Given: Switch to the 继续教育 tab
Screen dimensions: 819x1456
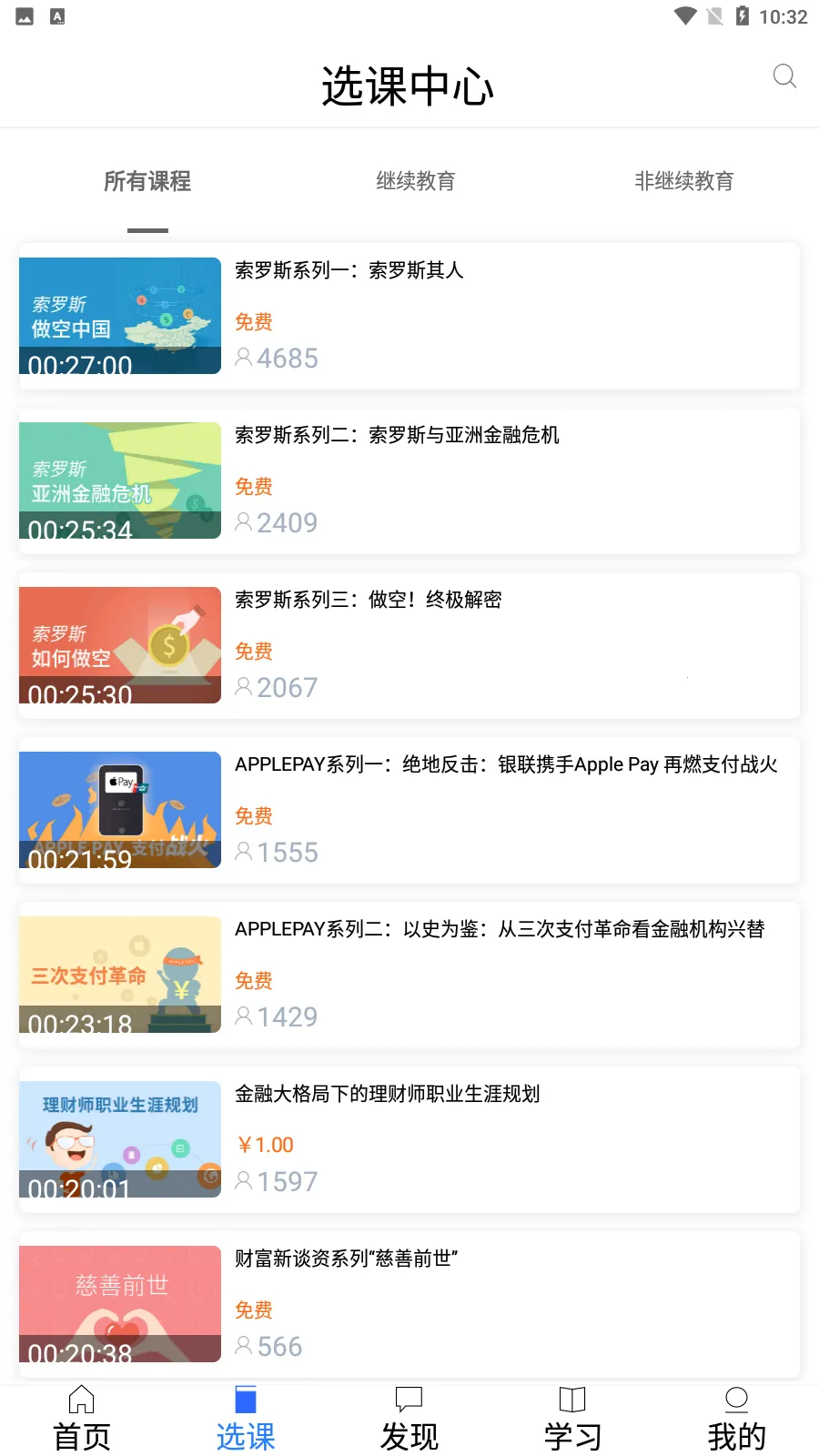Looking at the screenshot, I should [416, 181].
